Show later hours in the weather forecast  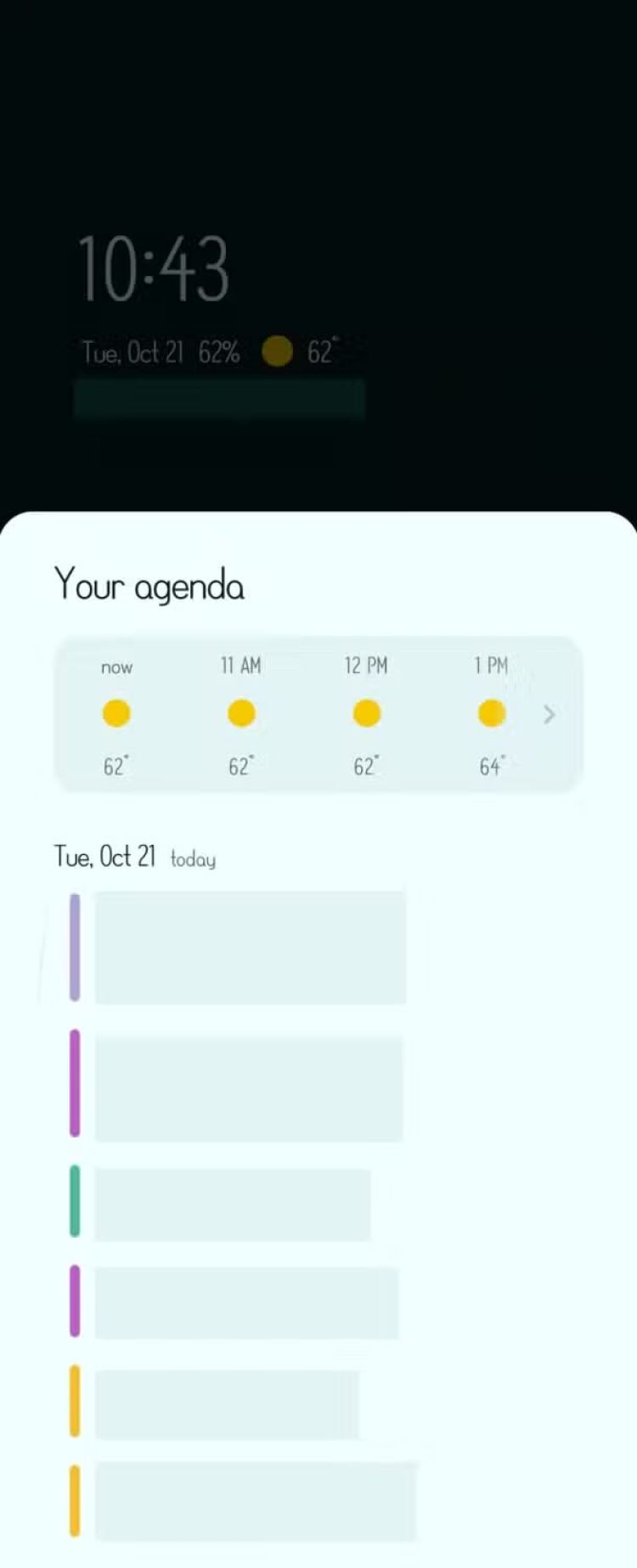(x=549, y=715)
